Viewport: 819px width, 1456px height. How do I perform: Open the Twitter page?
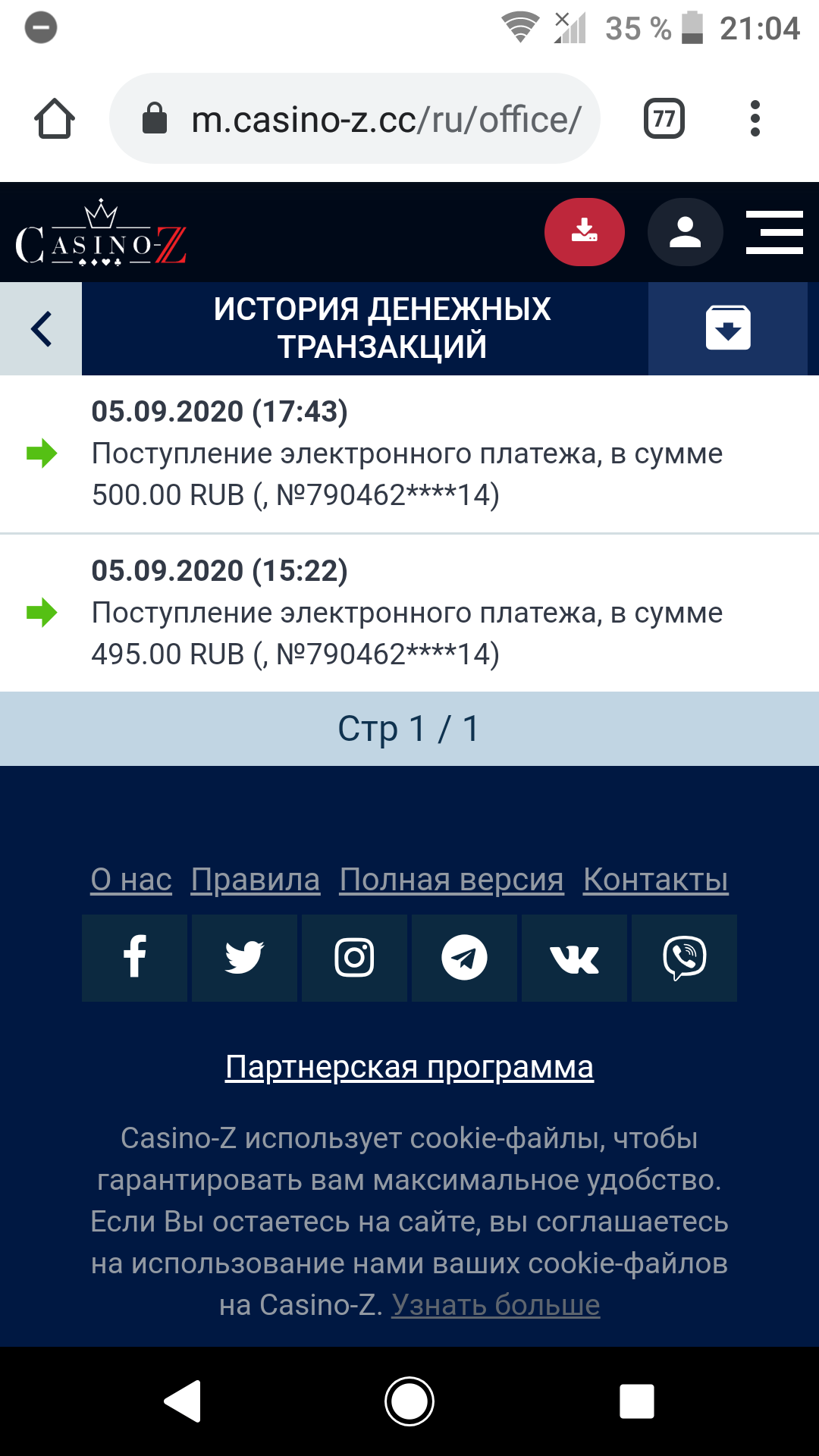(x=244, y=958)
